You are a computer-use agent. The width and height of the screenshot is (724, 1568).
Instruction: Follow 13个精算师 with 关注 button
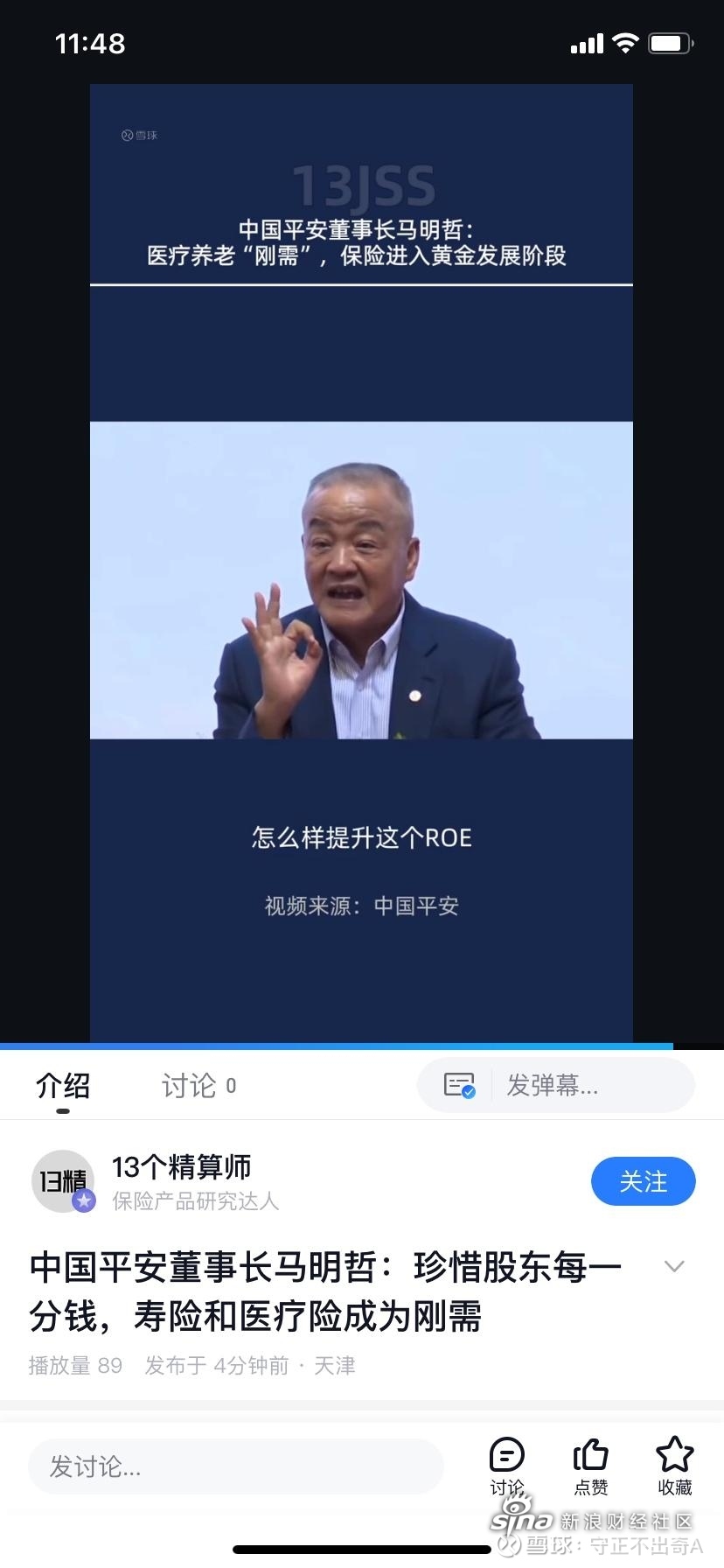click(x=643, y=1181)
